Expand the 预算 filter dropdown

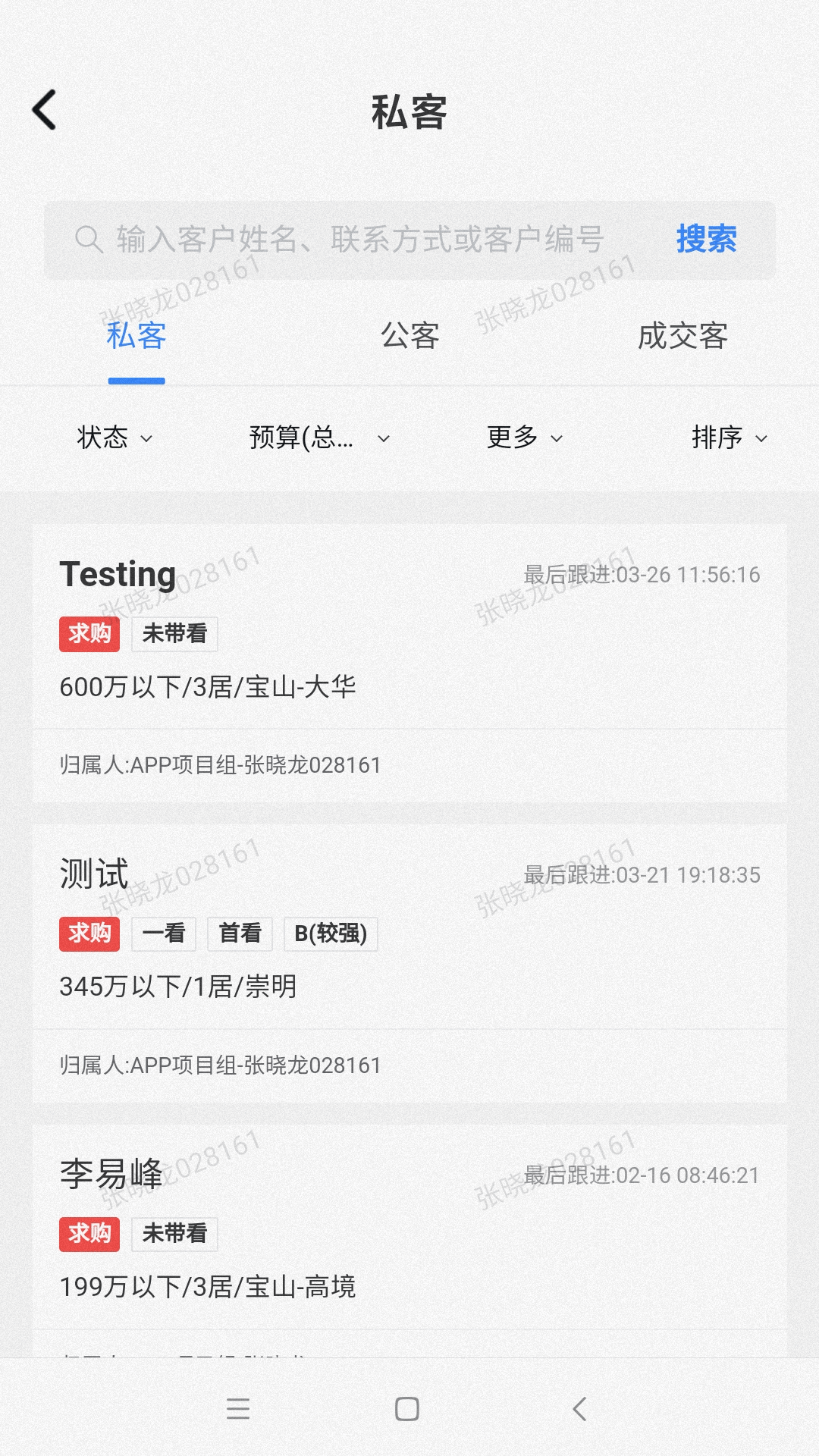pos(319,438)
